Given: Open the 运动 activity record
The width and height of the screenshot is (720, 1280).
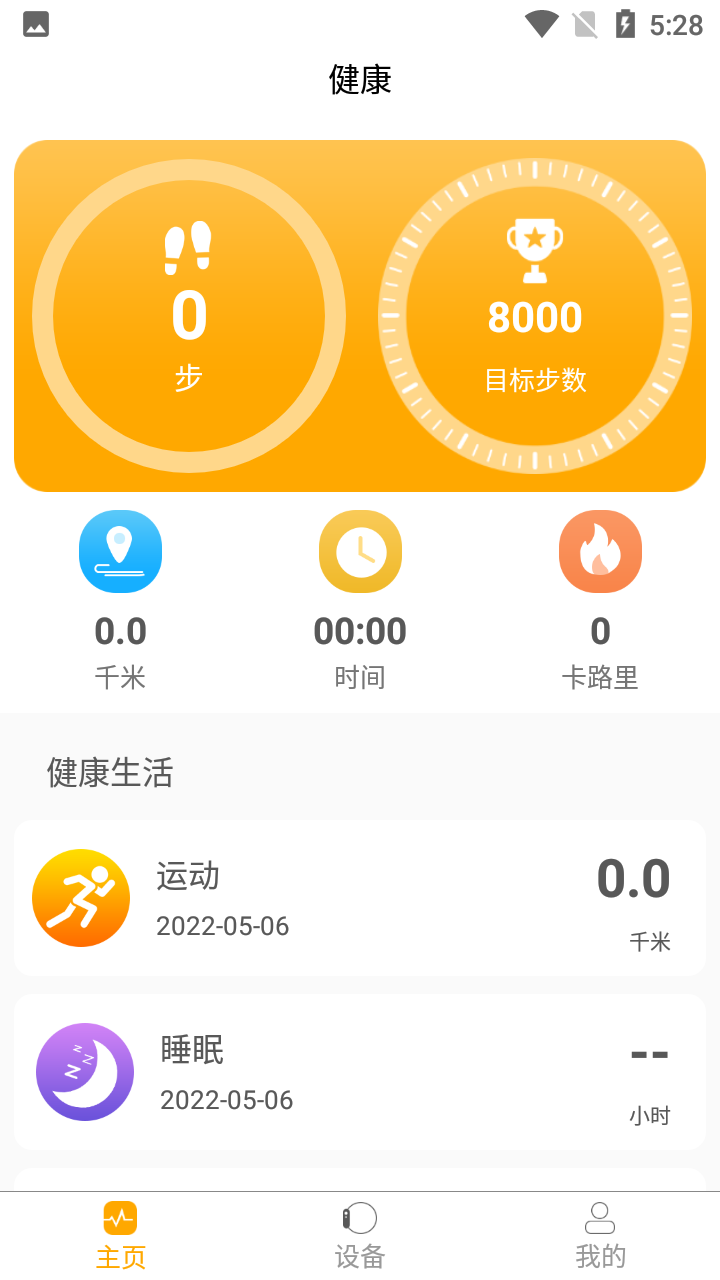Looking at the screenshot, I should (360, 897).
